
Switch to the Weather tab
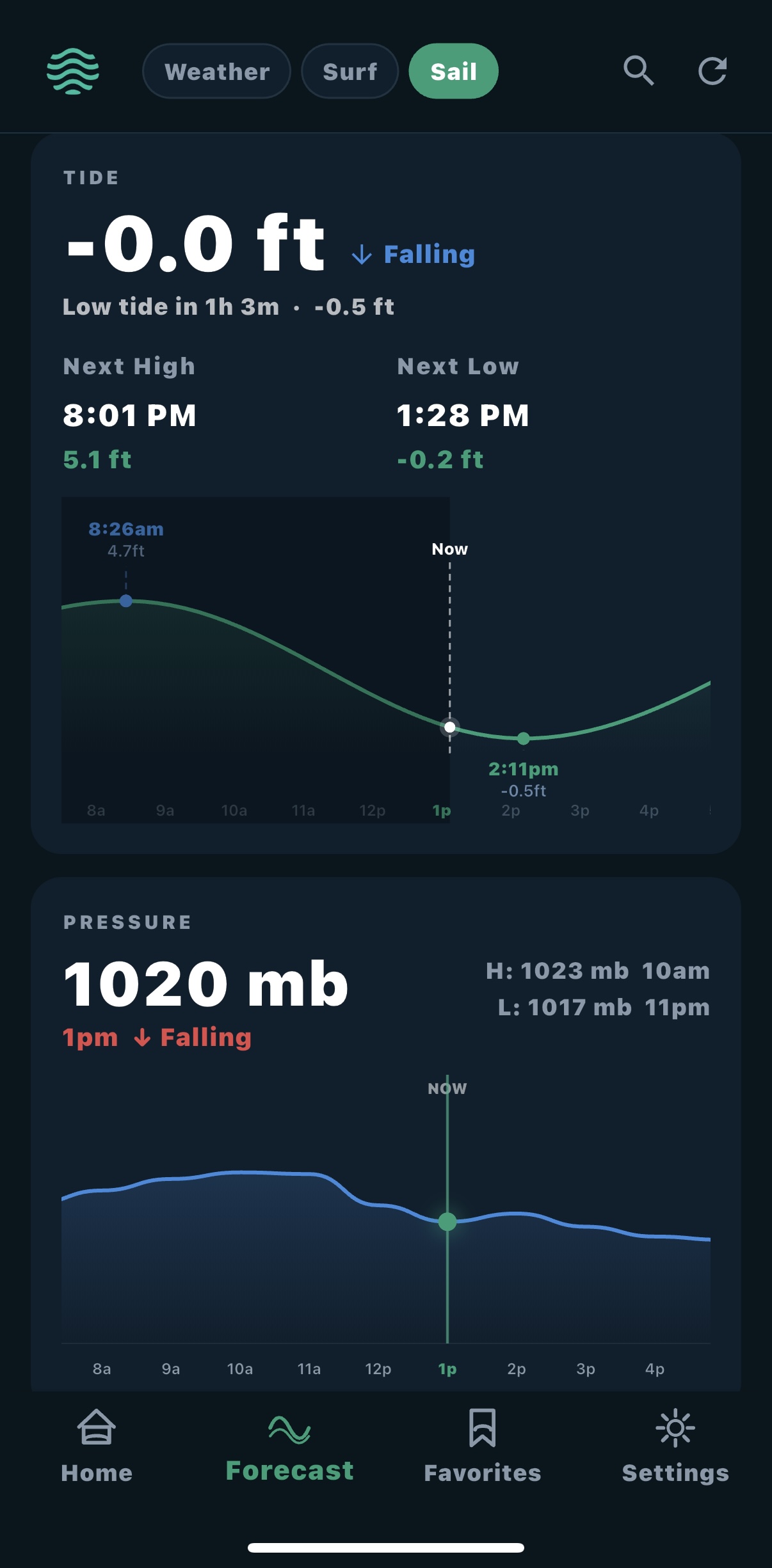pyautogui.click(x=216, y=71)
